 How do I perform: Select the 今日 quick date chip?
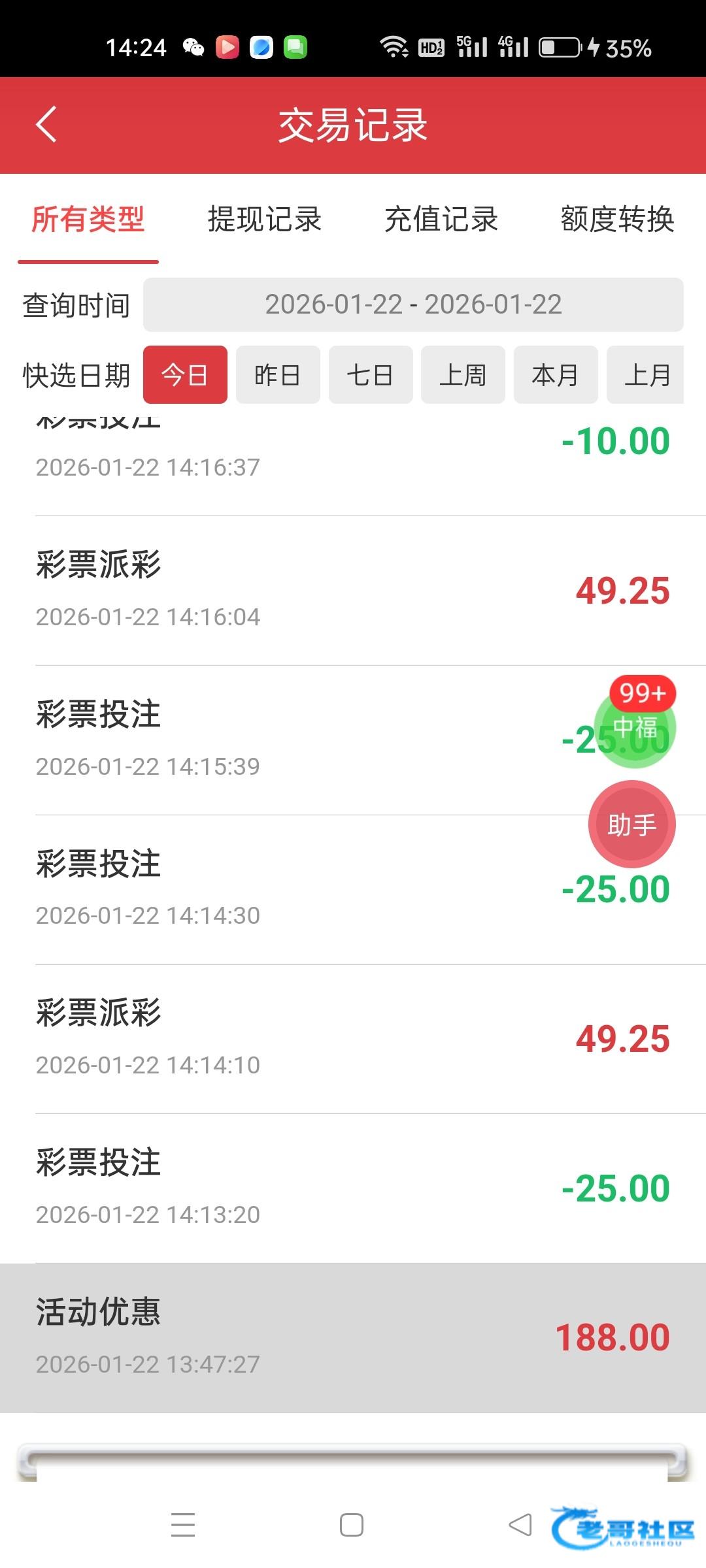pyautogui.click(x=185, y=375)
